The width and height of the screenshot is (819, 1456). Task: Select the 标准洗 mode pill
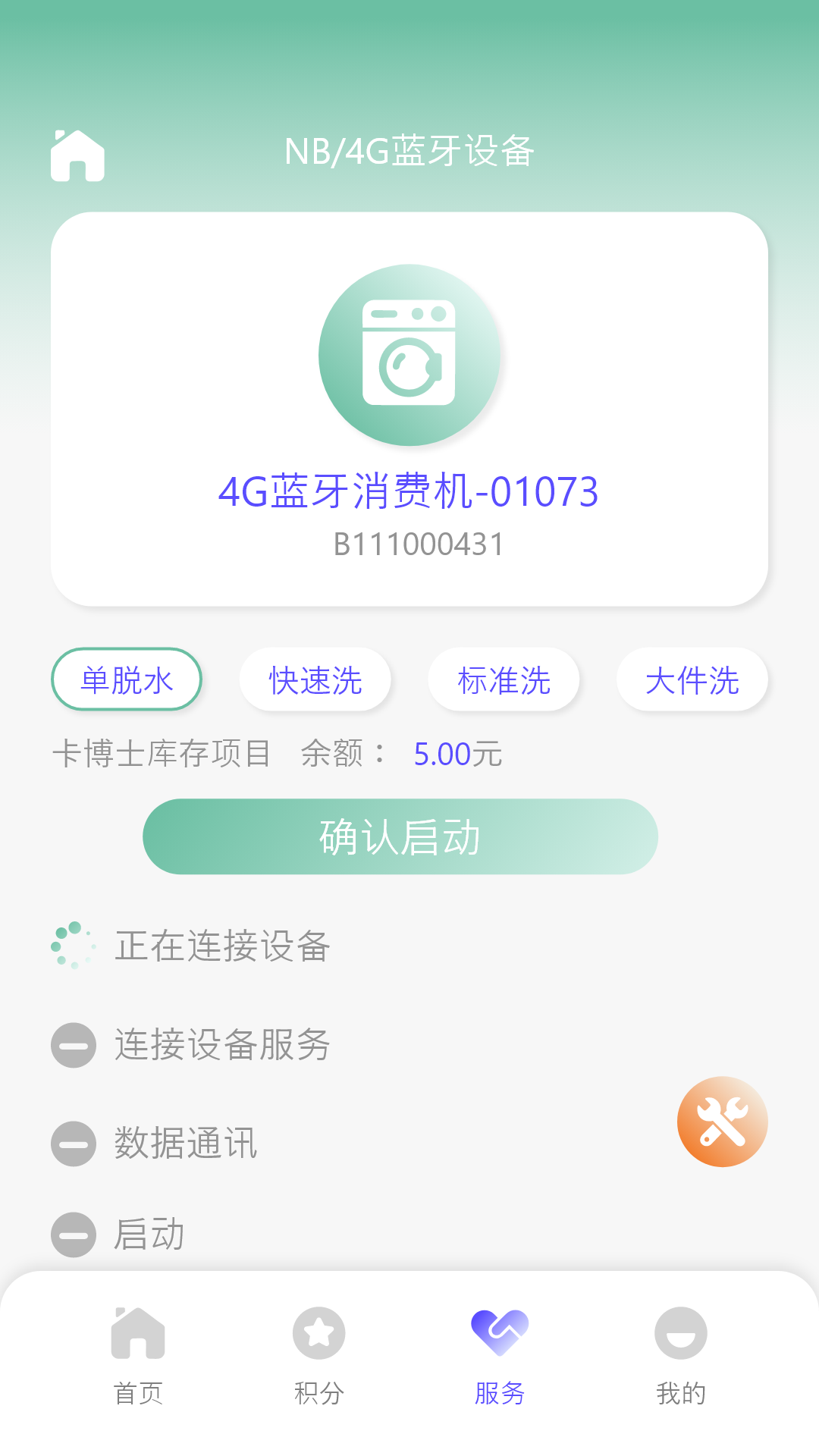click(x=504, y=680)
